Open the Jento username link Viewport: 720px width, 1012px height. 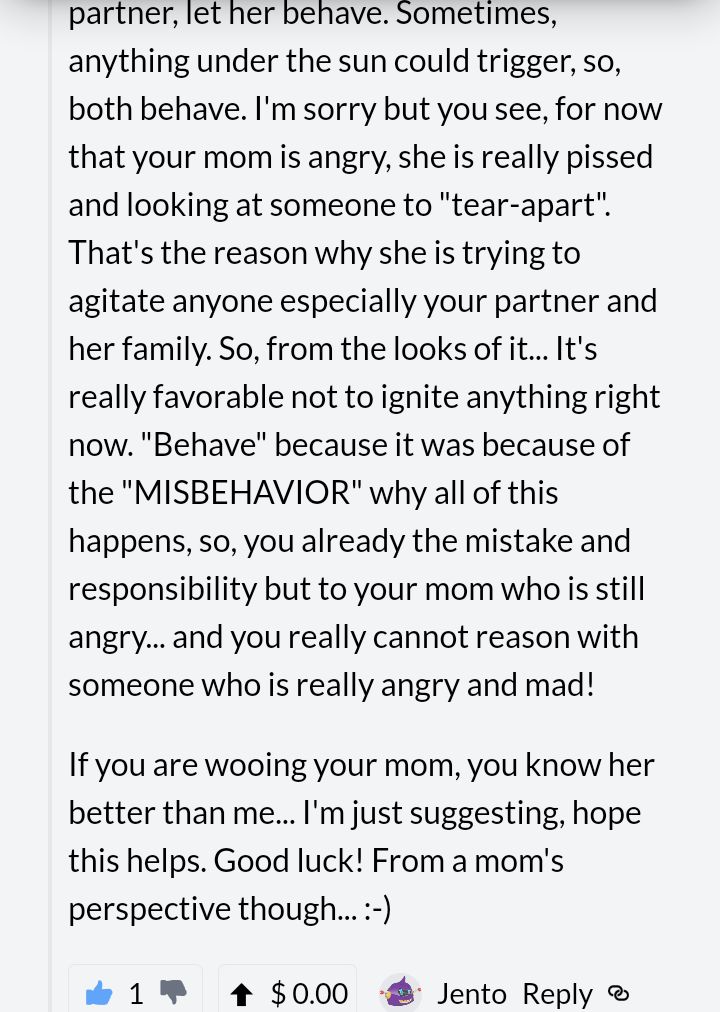pyautogui.click(x=472, y=993)
